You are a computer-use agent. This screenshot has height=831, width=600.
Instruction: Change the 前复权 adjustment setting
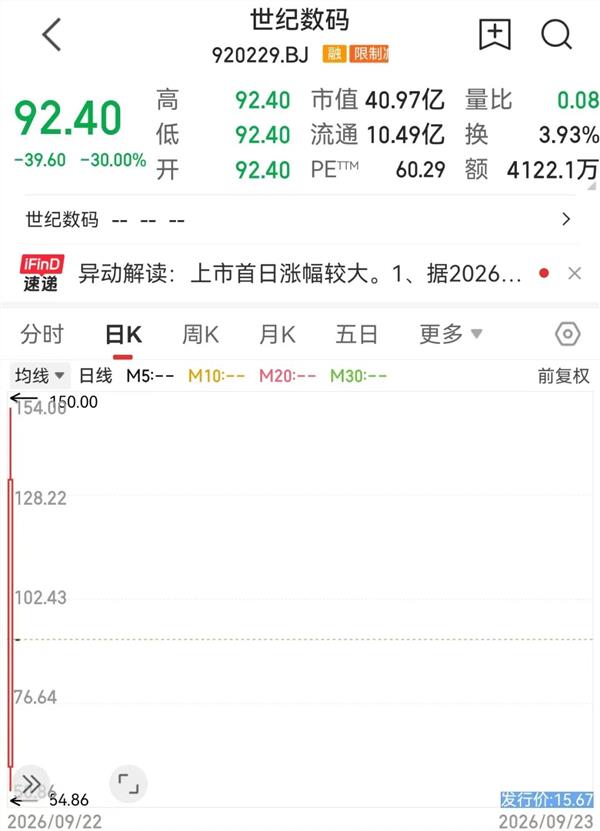coord(563,376)
